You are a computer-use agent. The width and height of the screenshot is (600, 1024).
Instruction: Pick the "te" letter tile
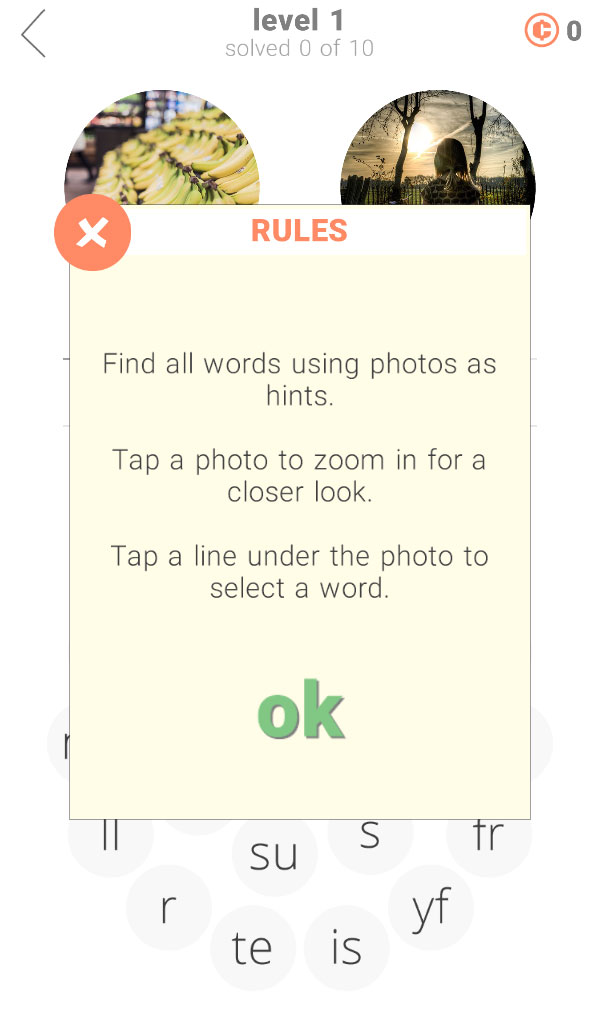[x=253, y=948]
